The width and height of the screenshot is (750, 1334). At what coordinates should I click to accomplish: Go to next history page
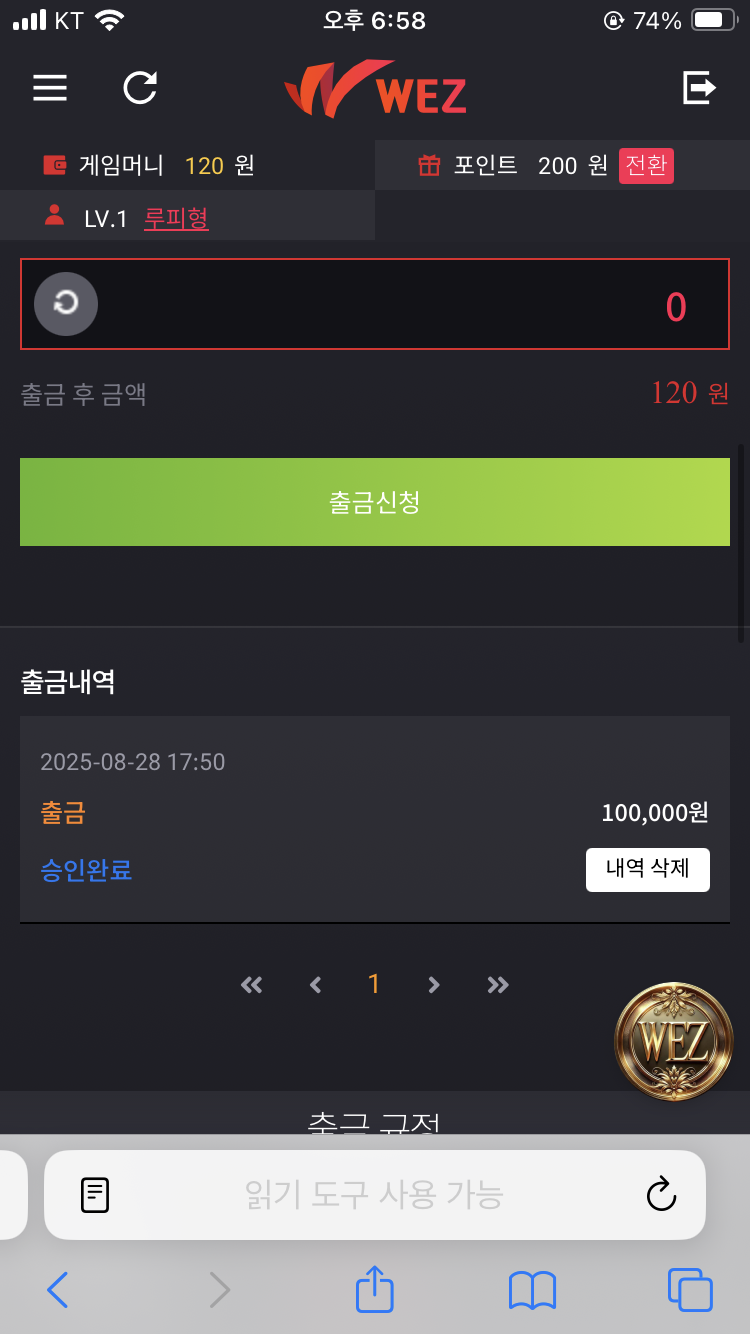coord(434,985)
